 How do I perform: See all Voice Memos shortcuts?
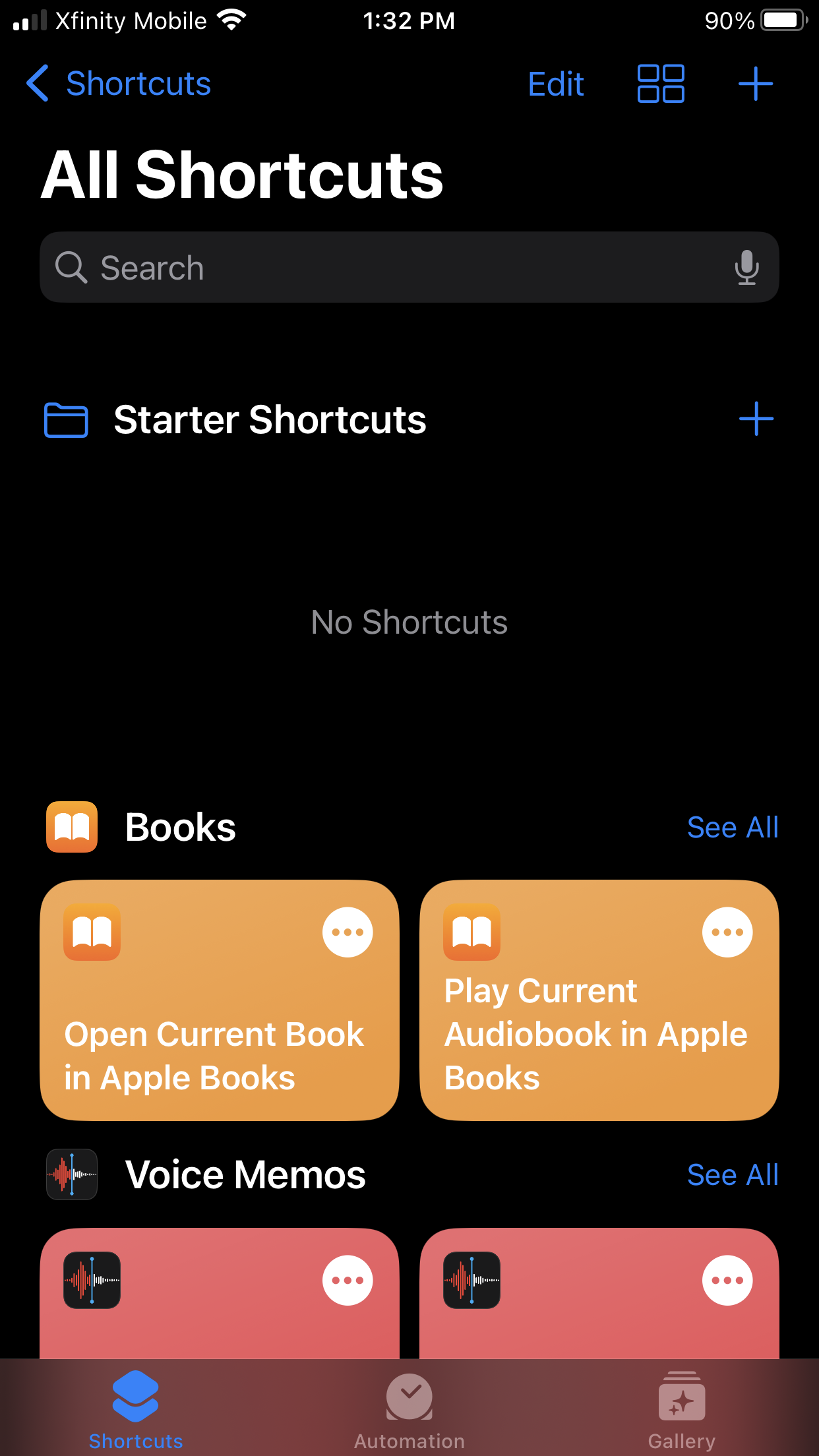coord(732,1175)
